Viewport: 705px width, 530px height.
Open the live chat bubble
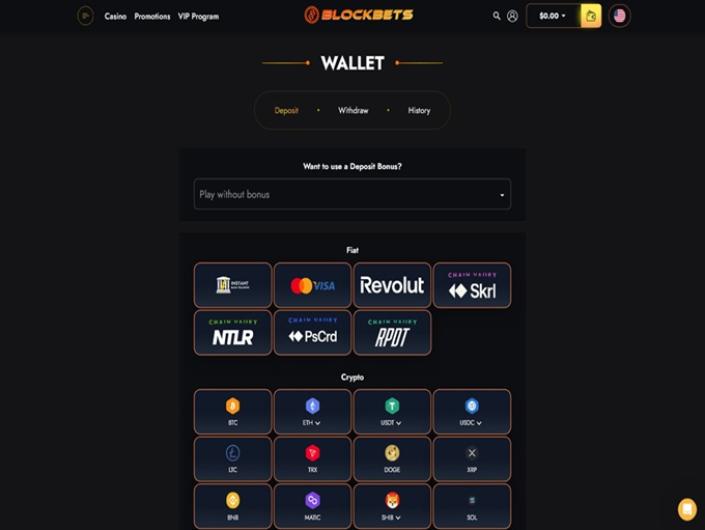(687, 509)
